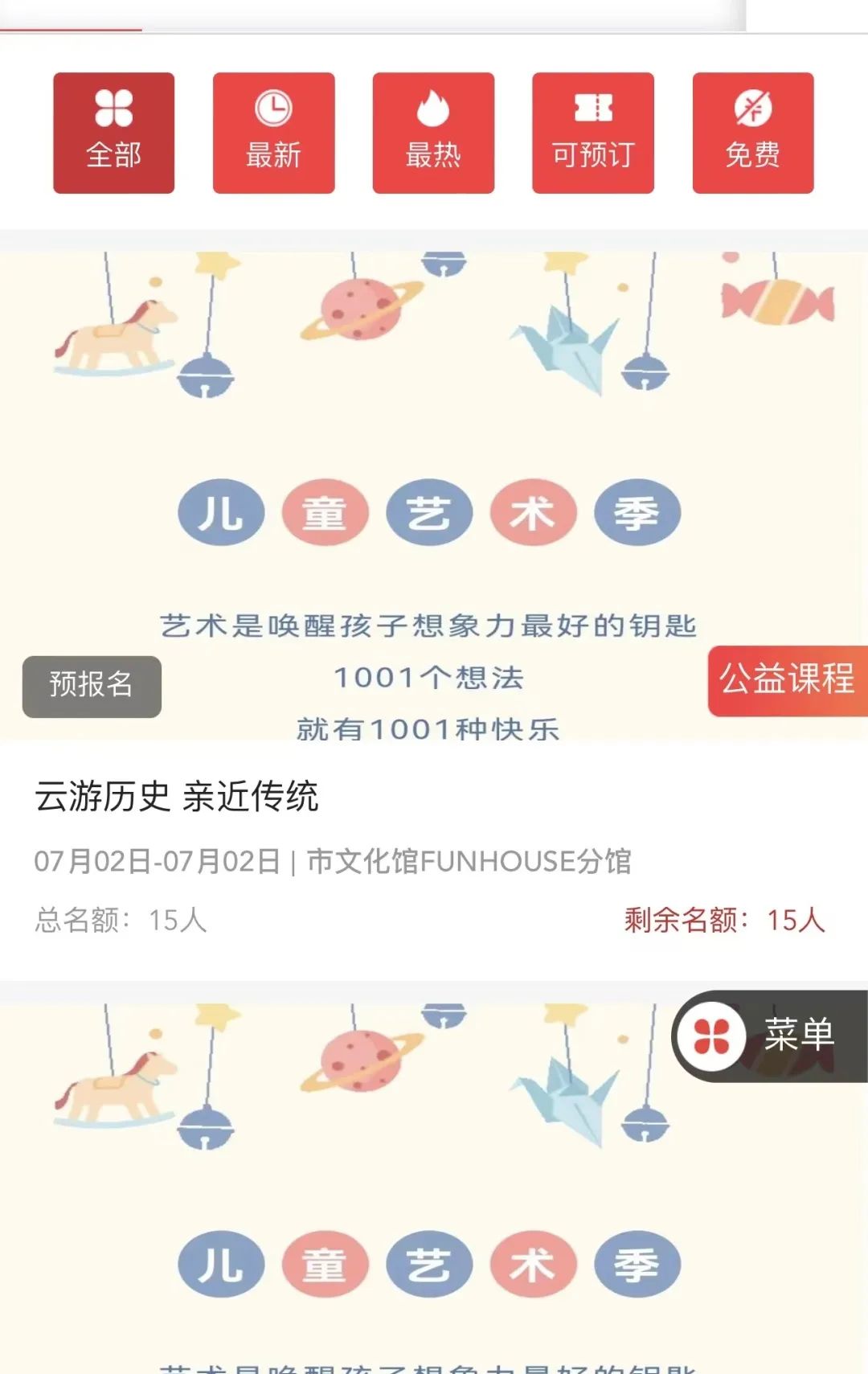Open the floating 菜单 button
This screenshot has width=868, height=1374.
pyautogui.click(x=770, y=1036)
